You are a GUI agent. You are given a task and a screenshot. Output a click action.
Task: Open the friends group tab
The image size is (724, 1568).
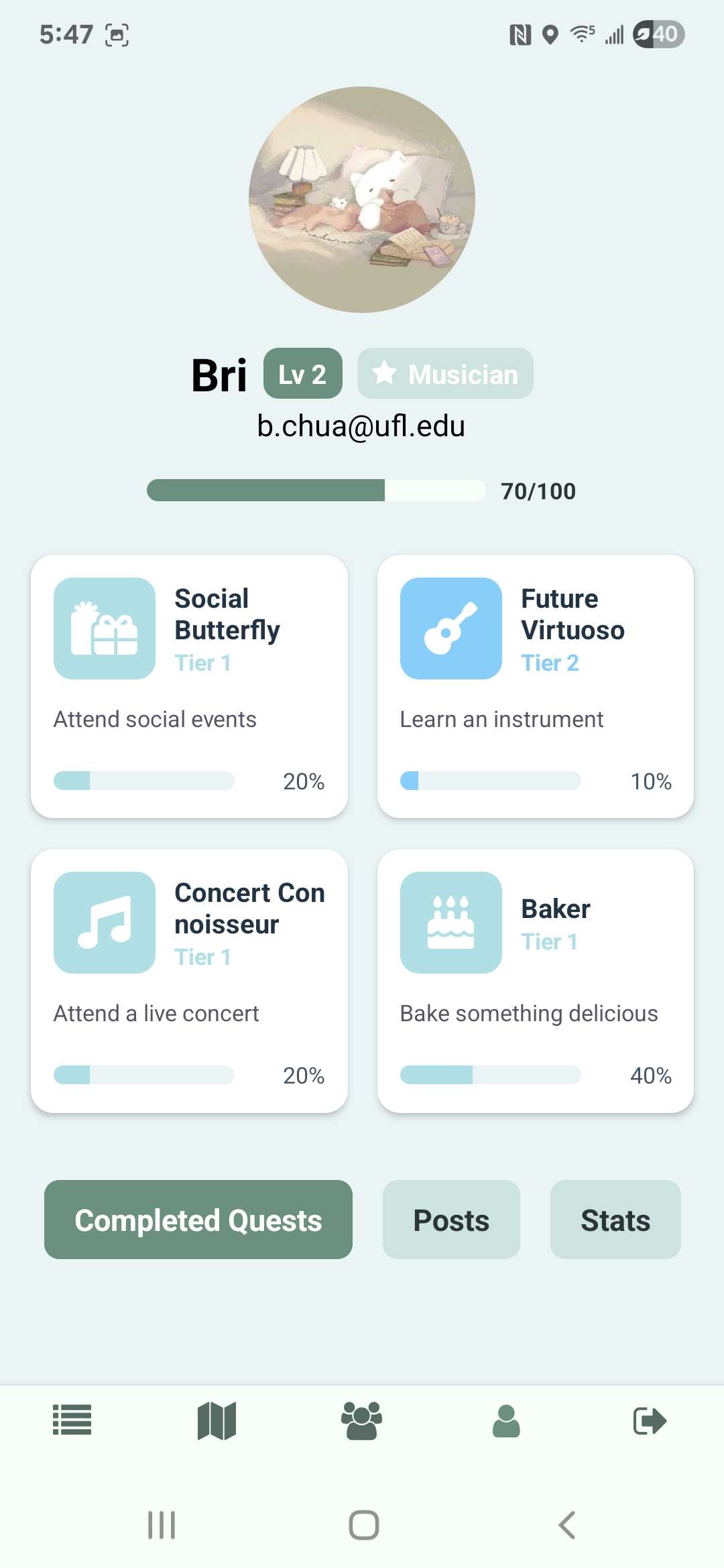coord(361,1420)
